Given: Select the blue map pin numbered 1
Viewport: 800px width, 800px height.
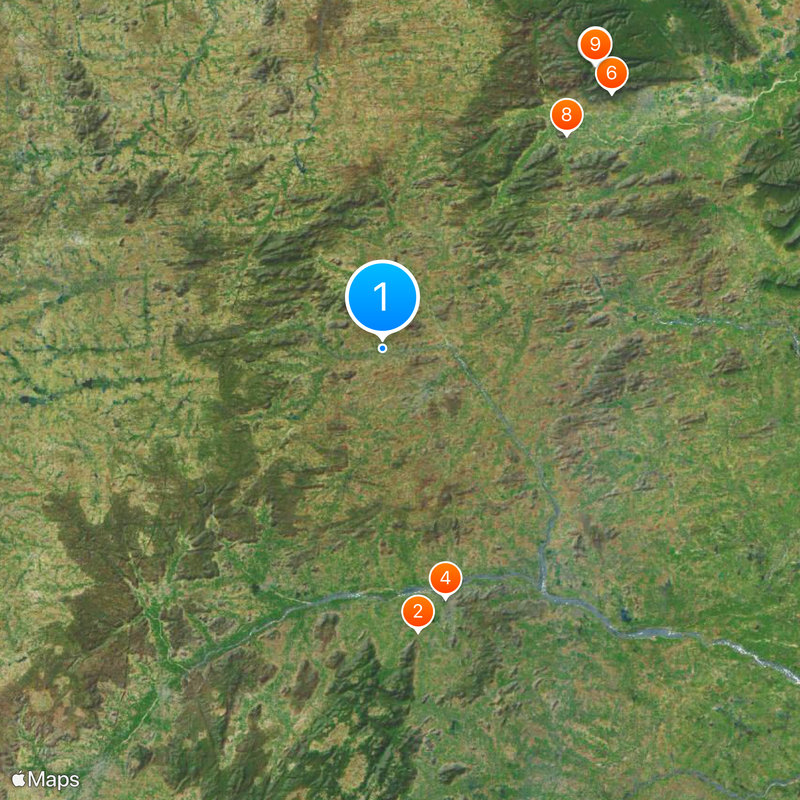Looking at the screenshot, I should click(381, 296).
